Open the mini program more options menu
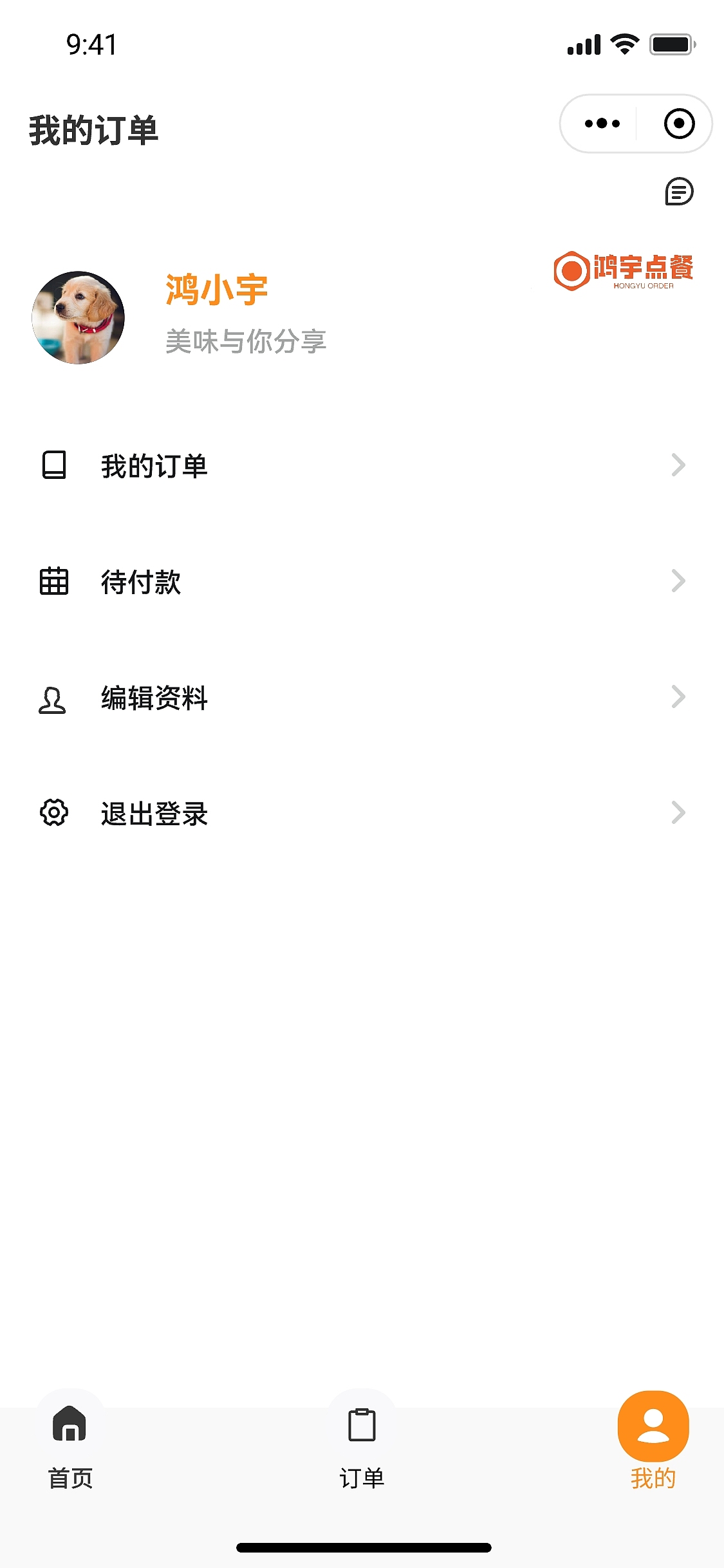 [602, 124]
